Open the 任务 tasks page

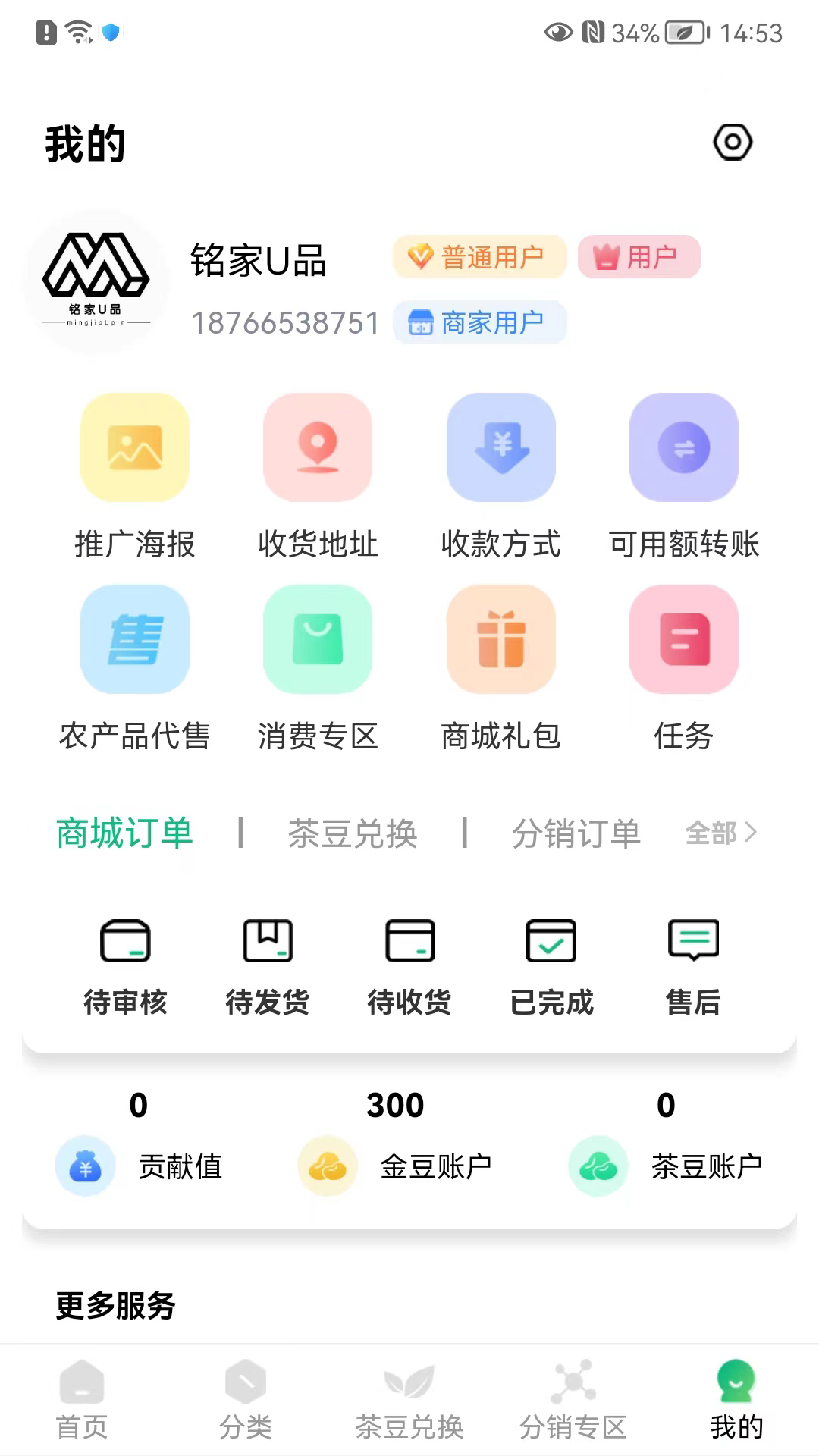[684, 668]
